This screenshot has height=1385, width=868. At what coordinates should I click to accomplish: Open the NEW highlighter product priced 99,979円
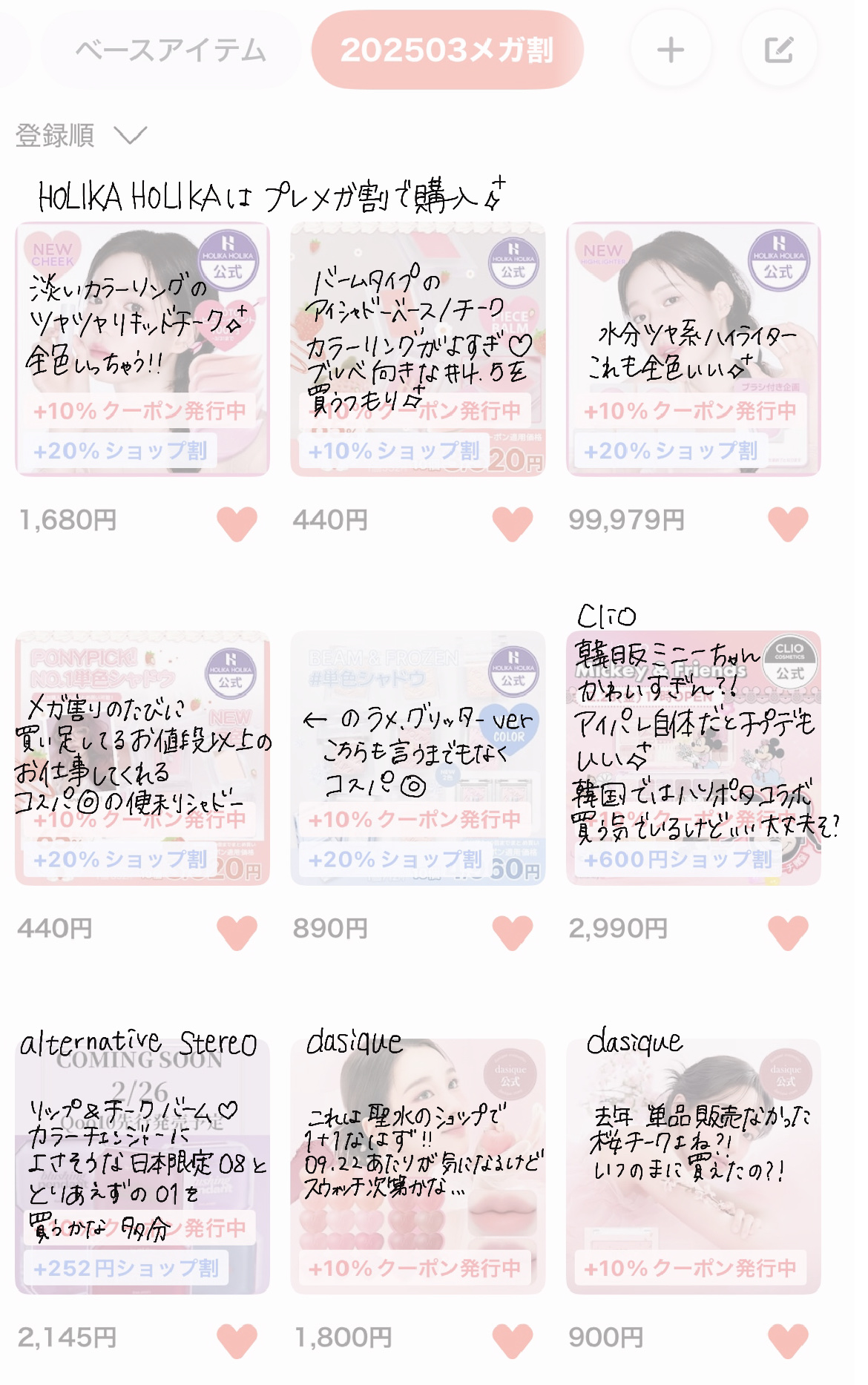tap(693, 349)
